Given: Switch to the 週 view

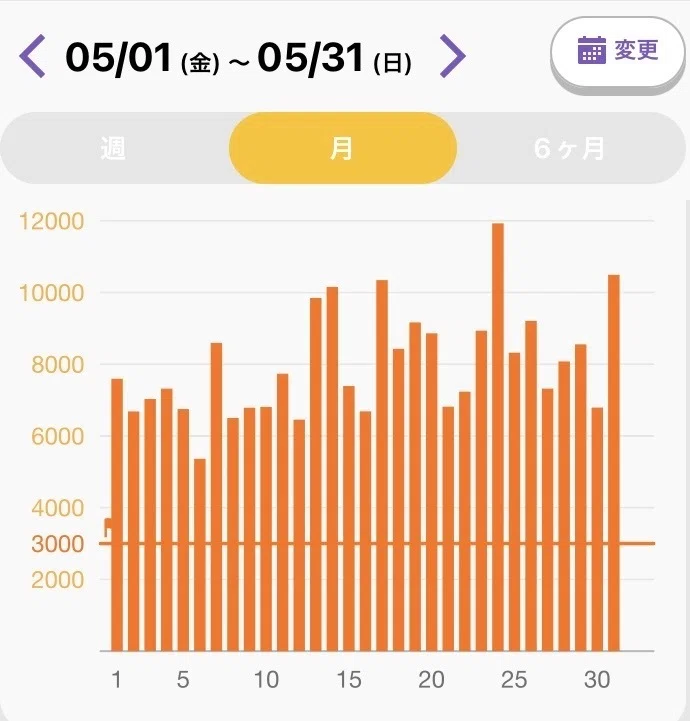Looking at the screenshot, I should 113,149.
